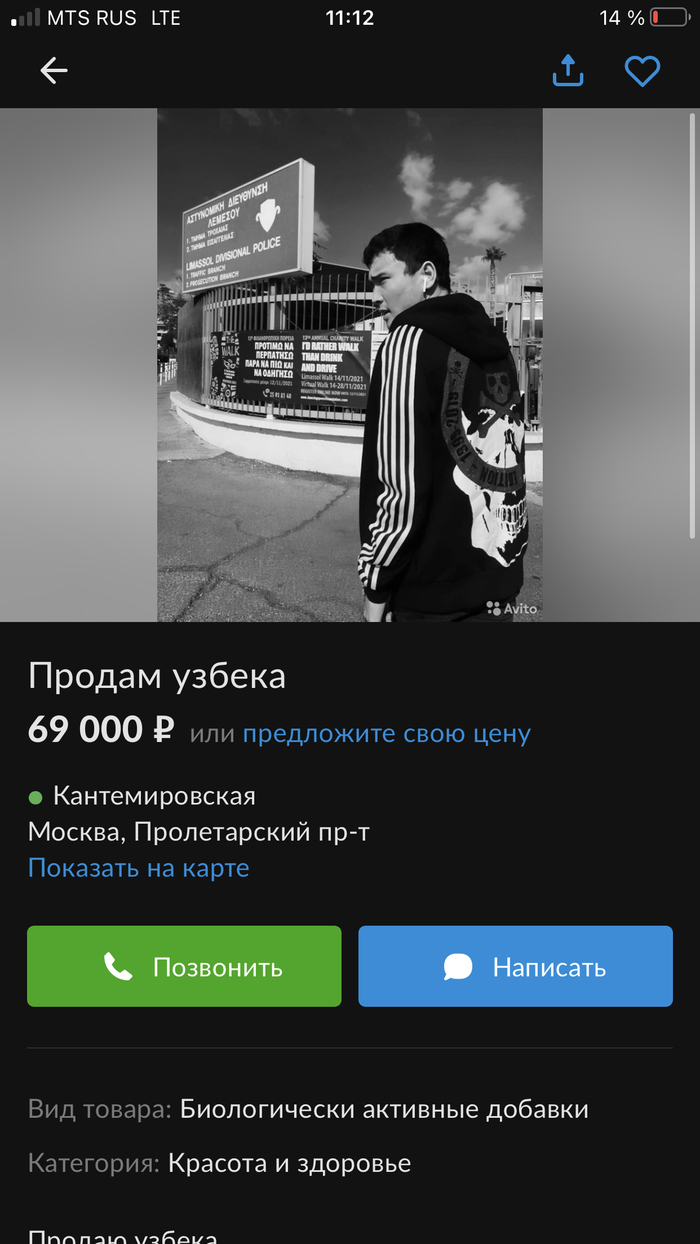Open 'Показать на карте' link
Screen dimensions: 700x1244
click(138, 867)
